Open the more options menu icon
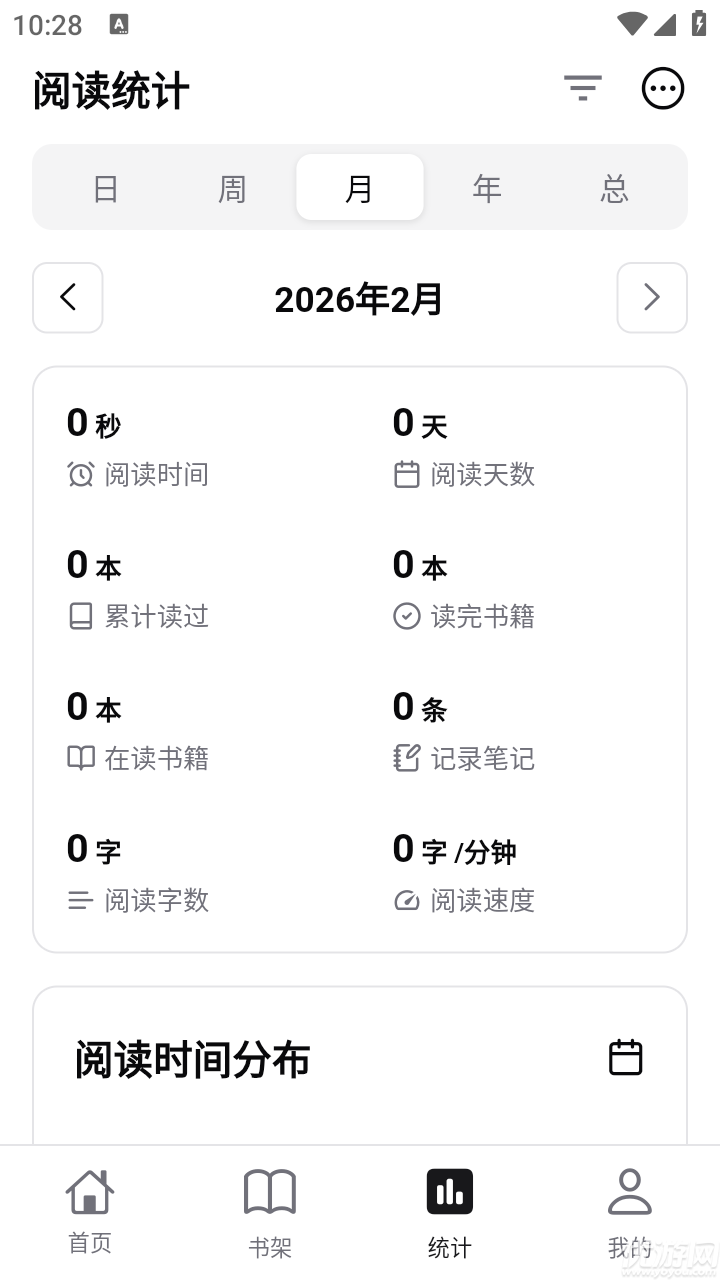The width and height of the screenshot is (720, 1280). click(662, 88)
